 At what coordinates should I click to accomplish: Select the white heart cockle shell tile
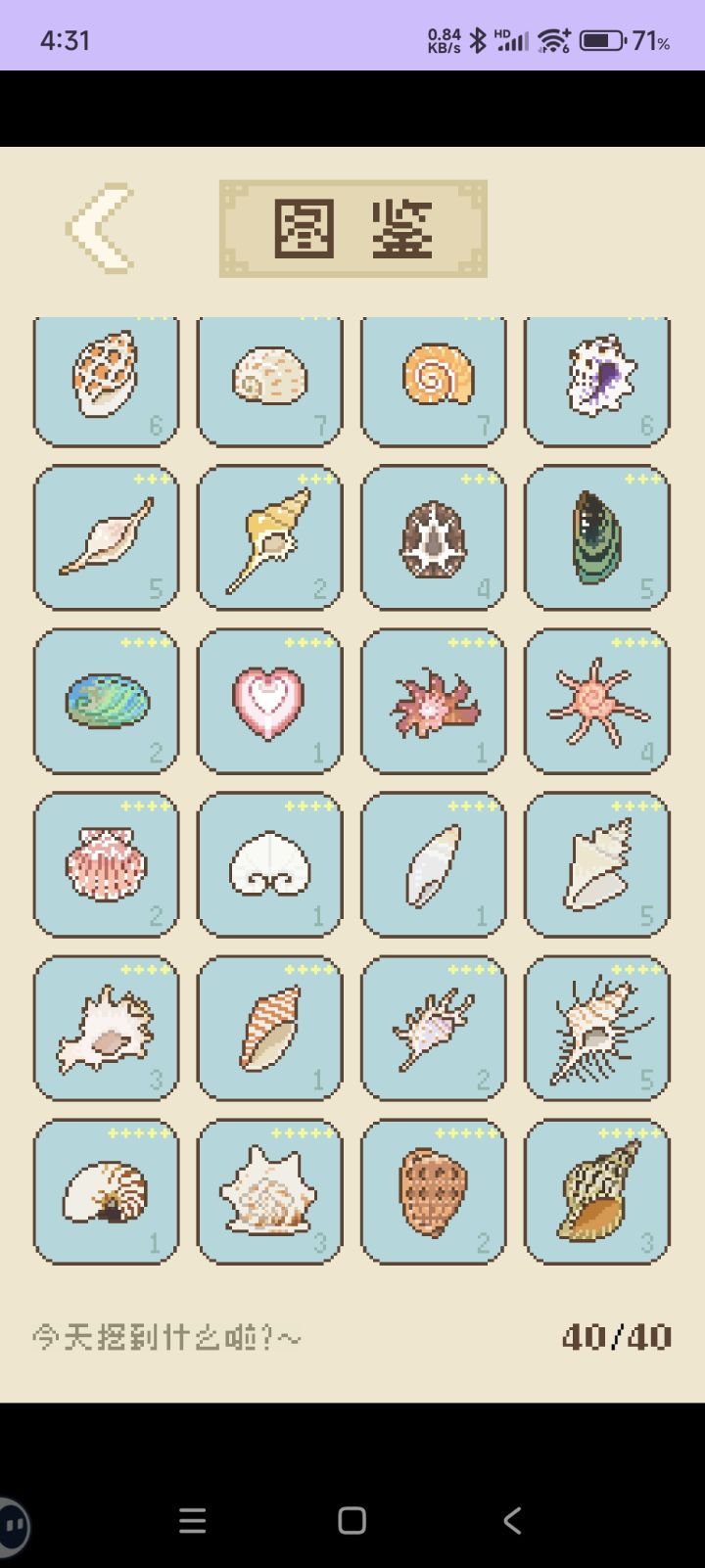tap(270, 865)
